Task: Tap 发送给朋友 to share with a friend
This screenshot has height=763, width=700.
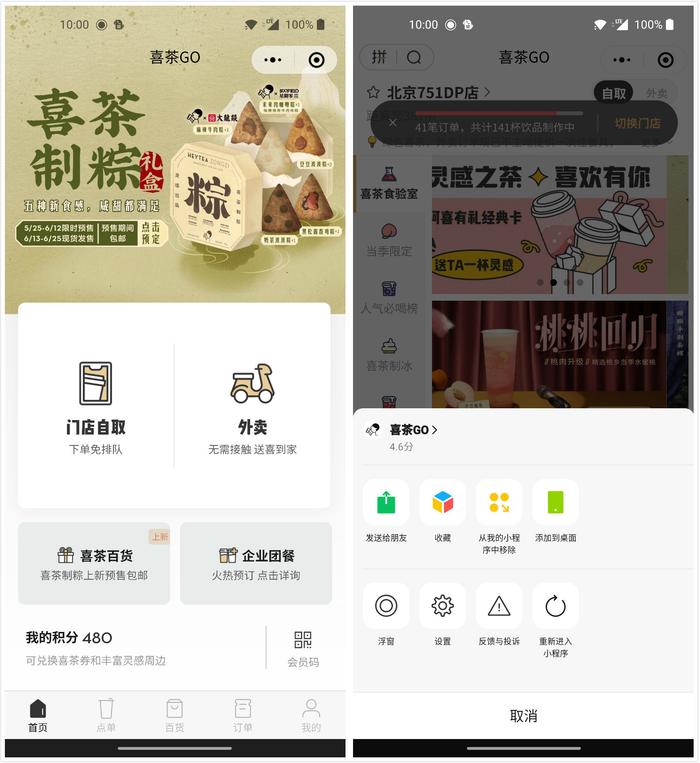Action: click(386, 503)
